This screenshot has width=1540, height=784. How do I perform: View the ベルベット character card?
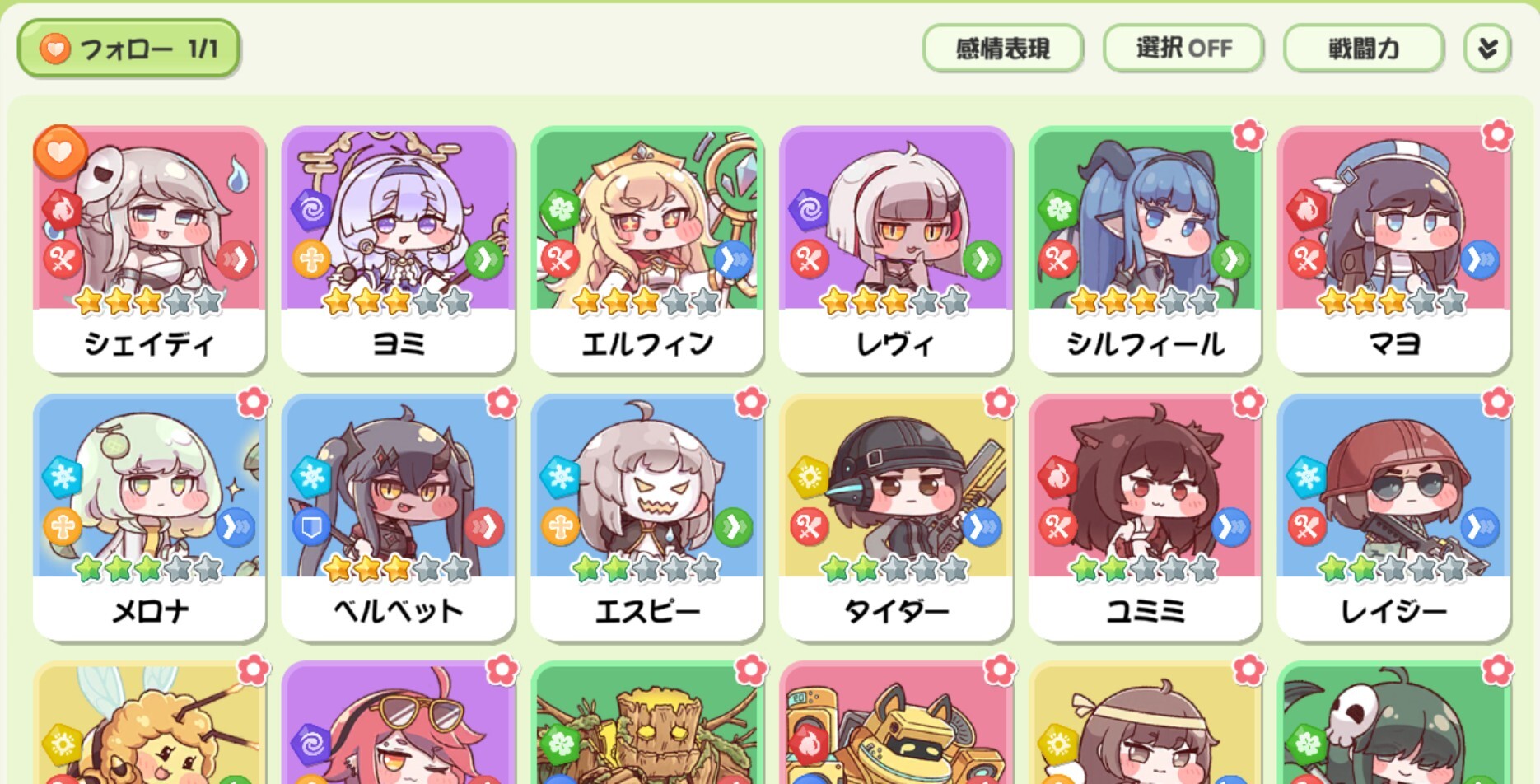(x=398, y=516)
